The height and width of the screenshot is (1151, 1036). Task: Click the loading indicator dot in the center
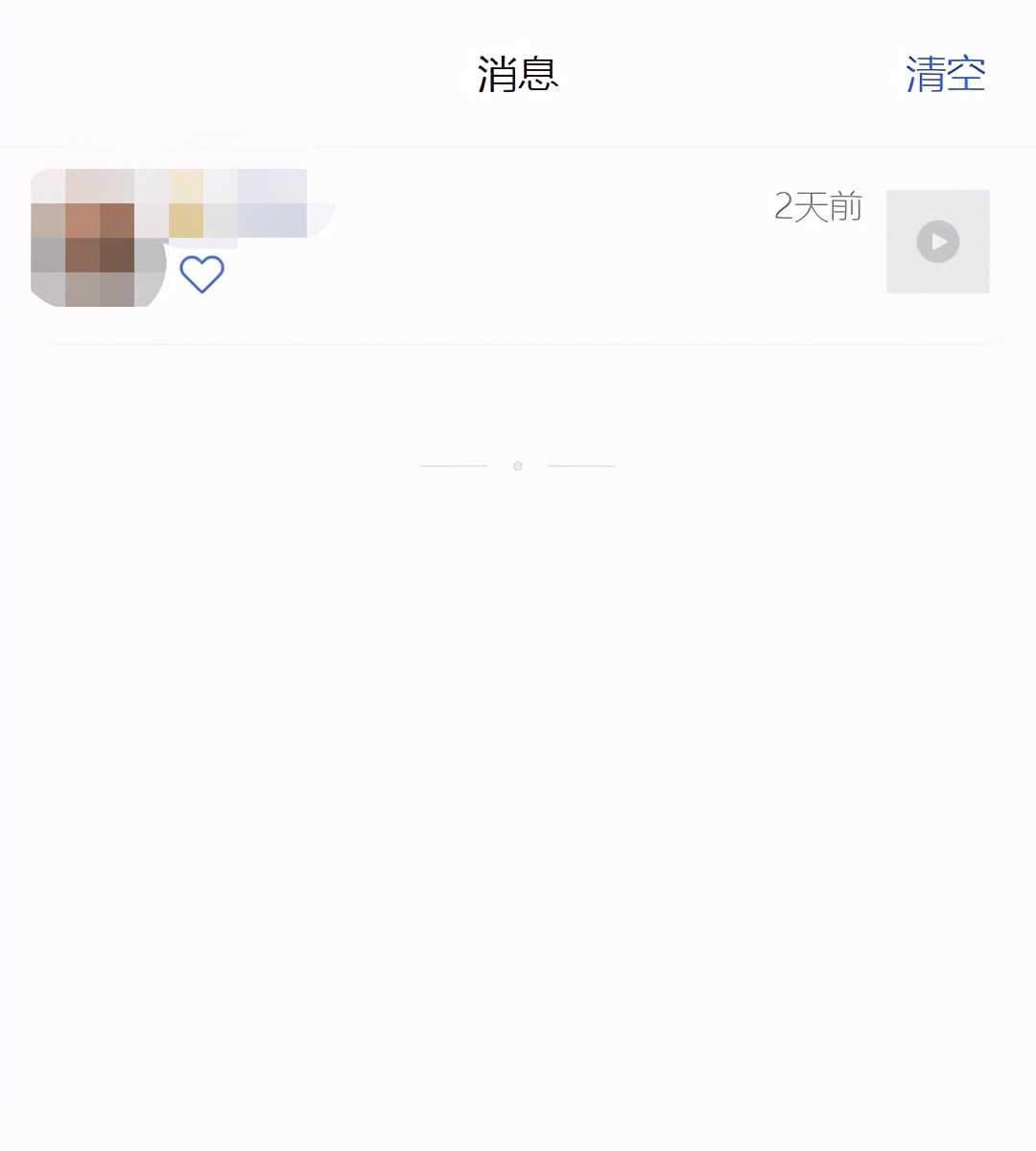(517, 465)
